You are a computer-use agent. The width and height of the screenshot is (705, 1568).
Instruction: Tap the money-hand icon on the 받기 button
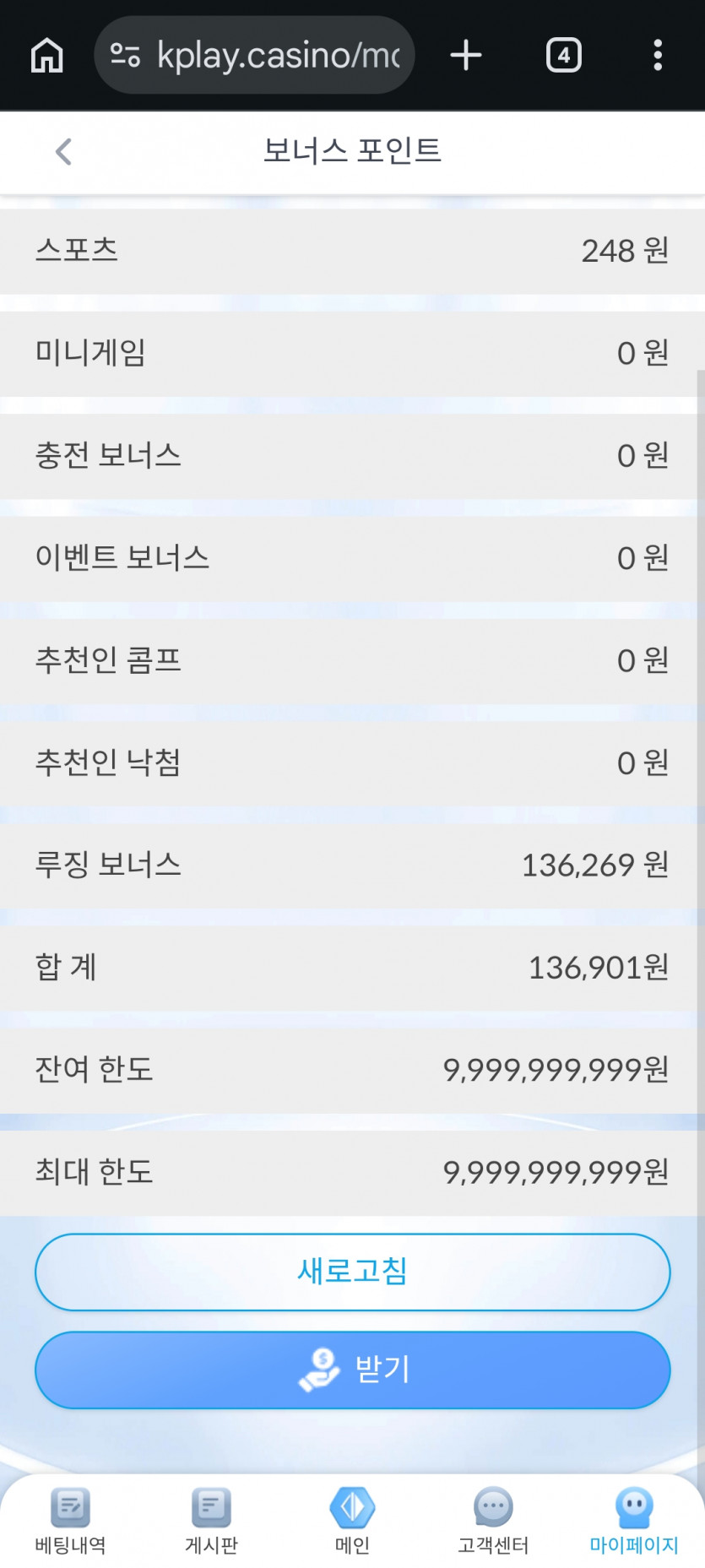pyautogui.click(x=317, y=1370)
